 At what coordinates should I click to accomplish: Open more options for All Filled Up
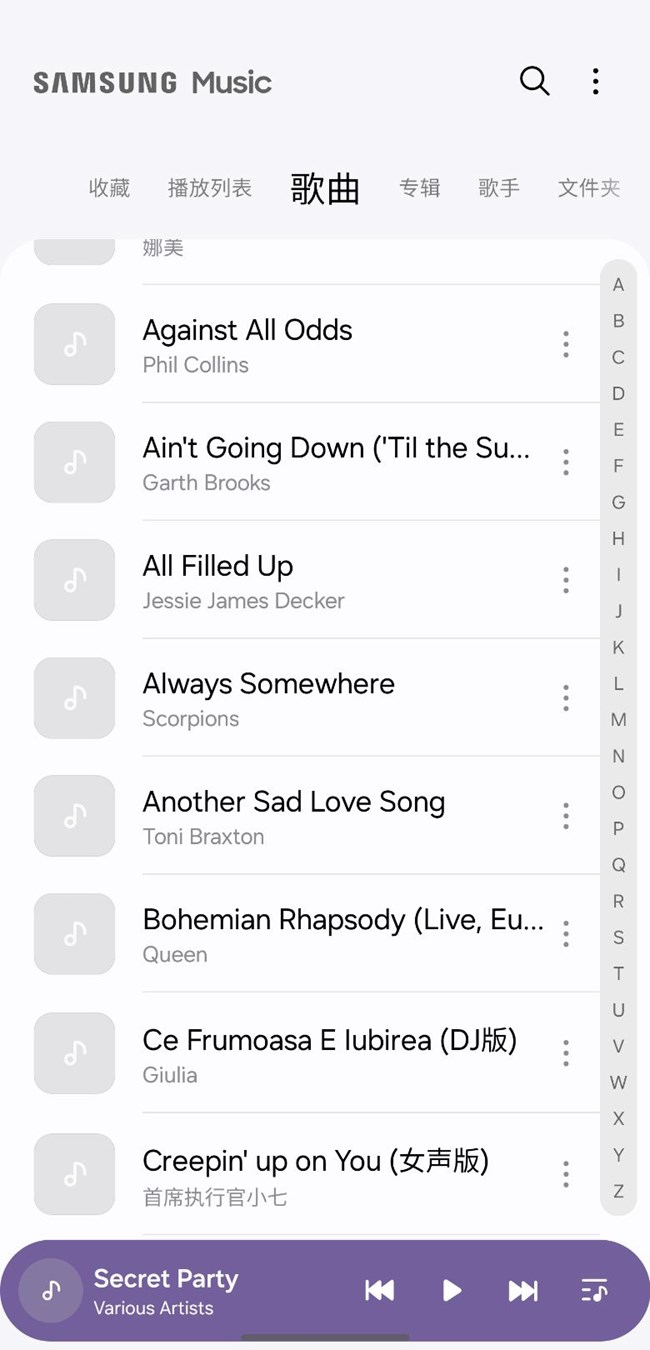[x=566, y=580]
